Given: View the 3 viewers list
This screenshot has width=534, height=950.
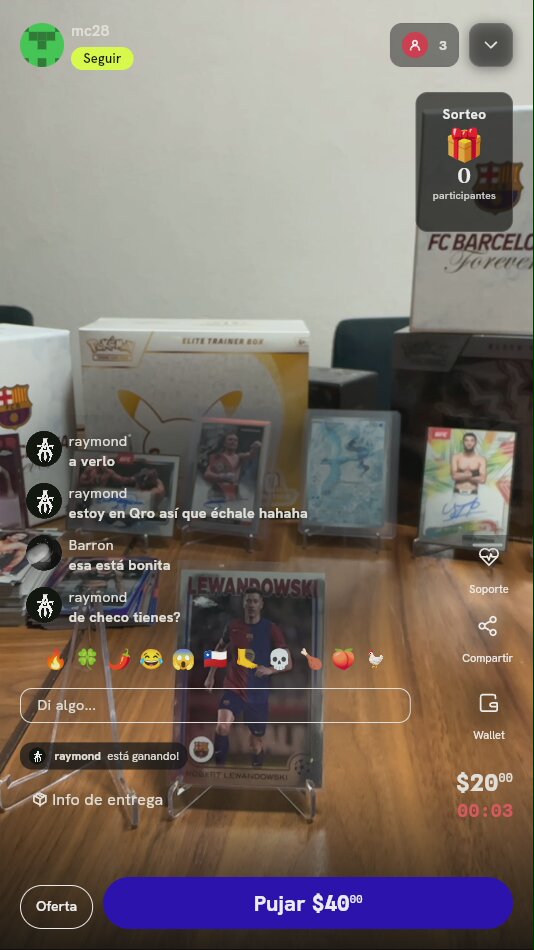Looking at the screenshot, I should [x=424, y=45].
